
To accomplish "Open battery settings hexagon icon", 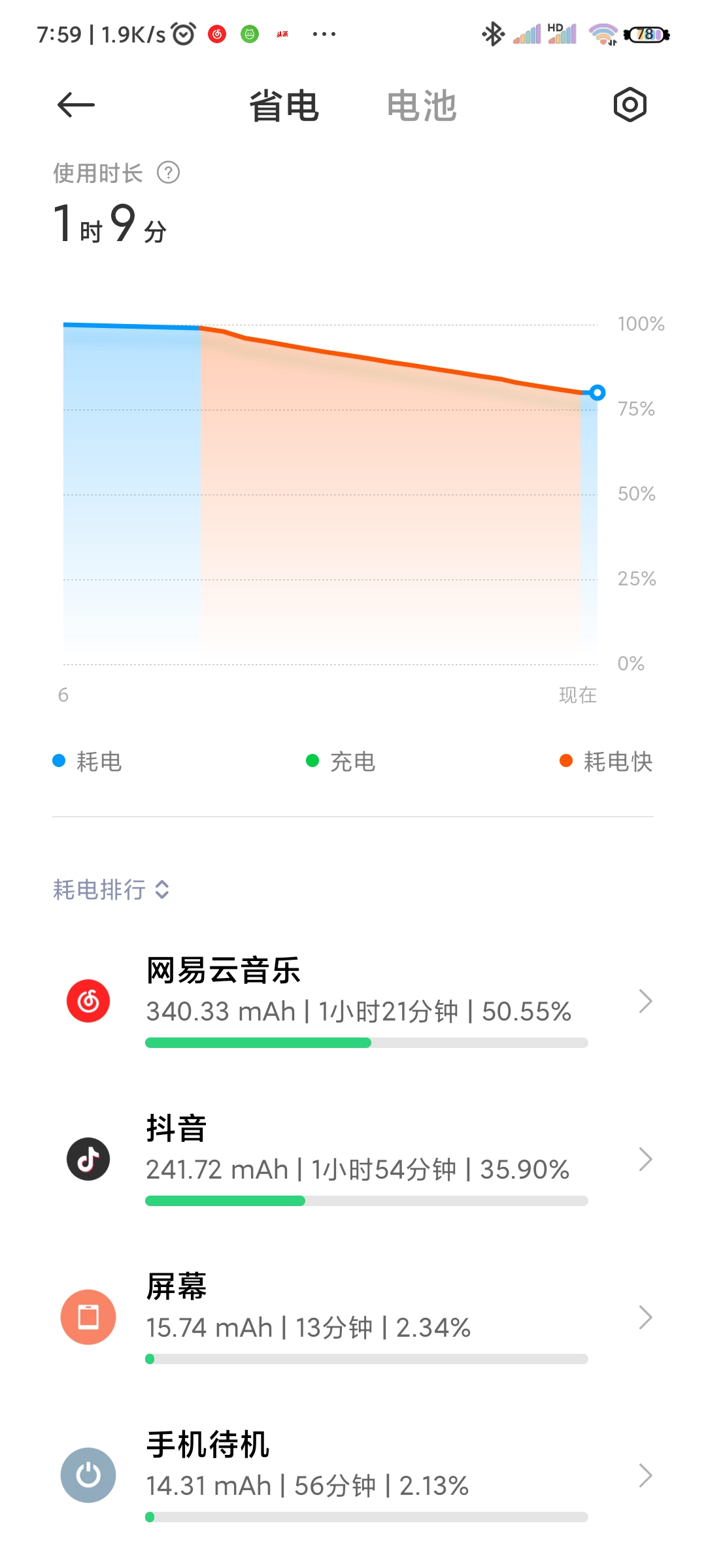I will (630, 105).
